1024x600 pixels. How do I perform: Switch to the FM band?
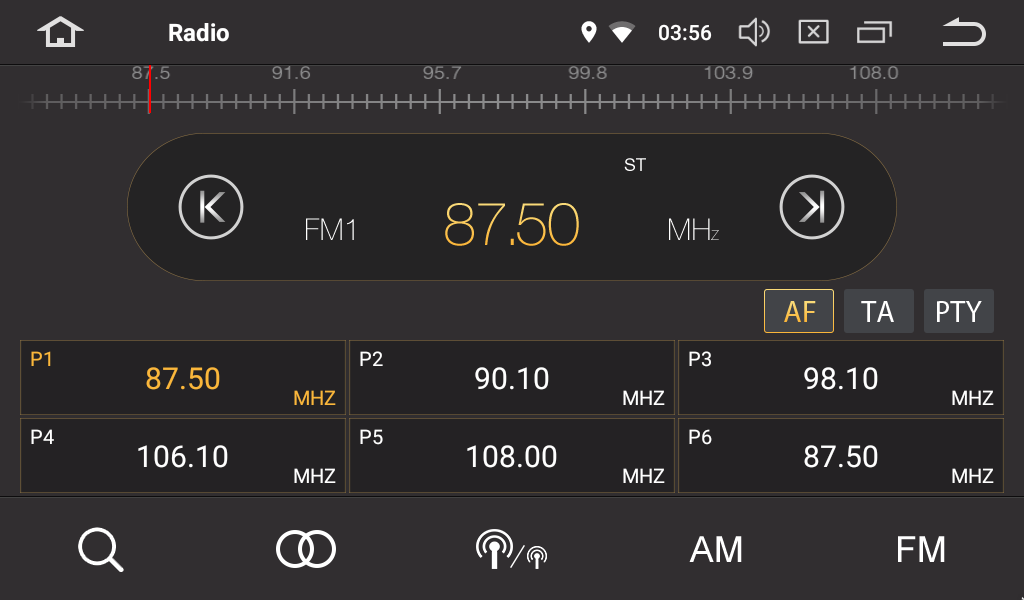(921, 549)
